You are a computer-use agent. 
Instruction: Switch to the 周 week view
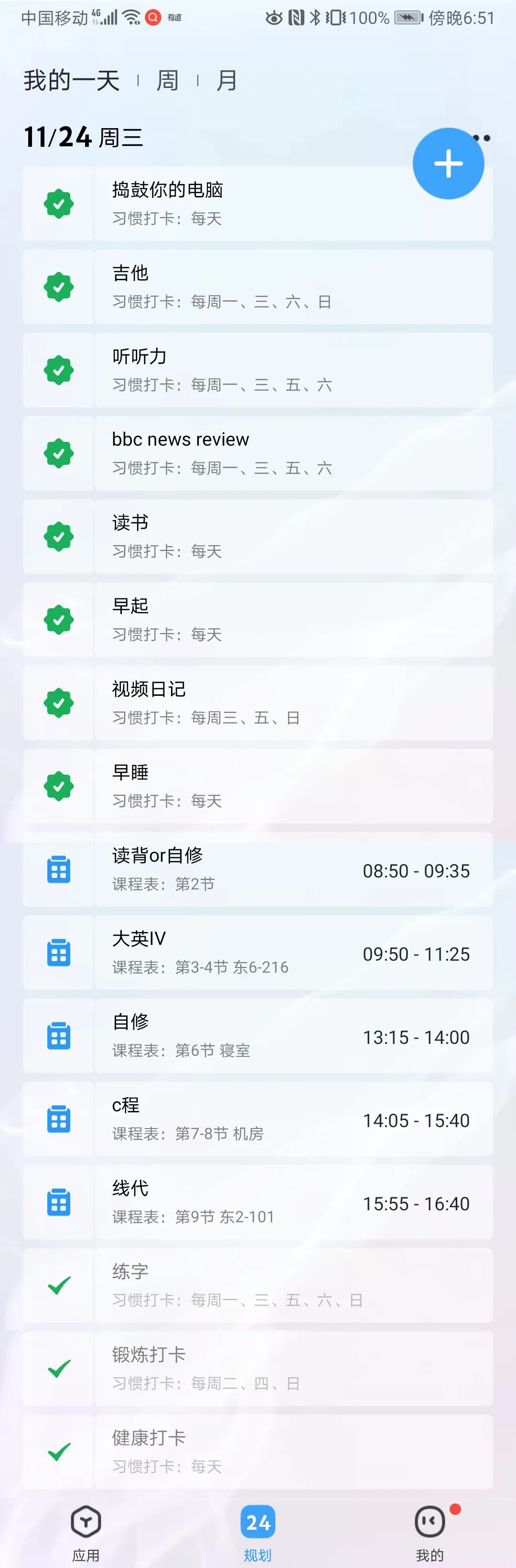[167, 80]
